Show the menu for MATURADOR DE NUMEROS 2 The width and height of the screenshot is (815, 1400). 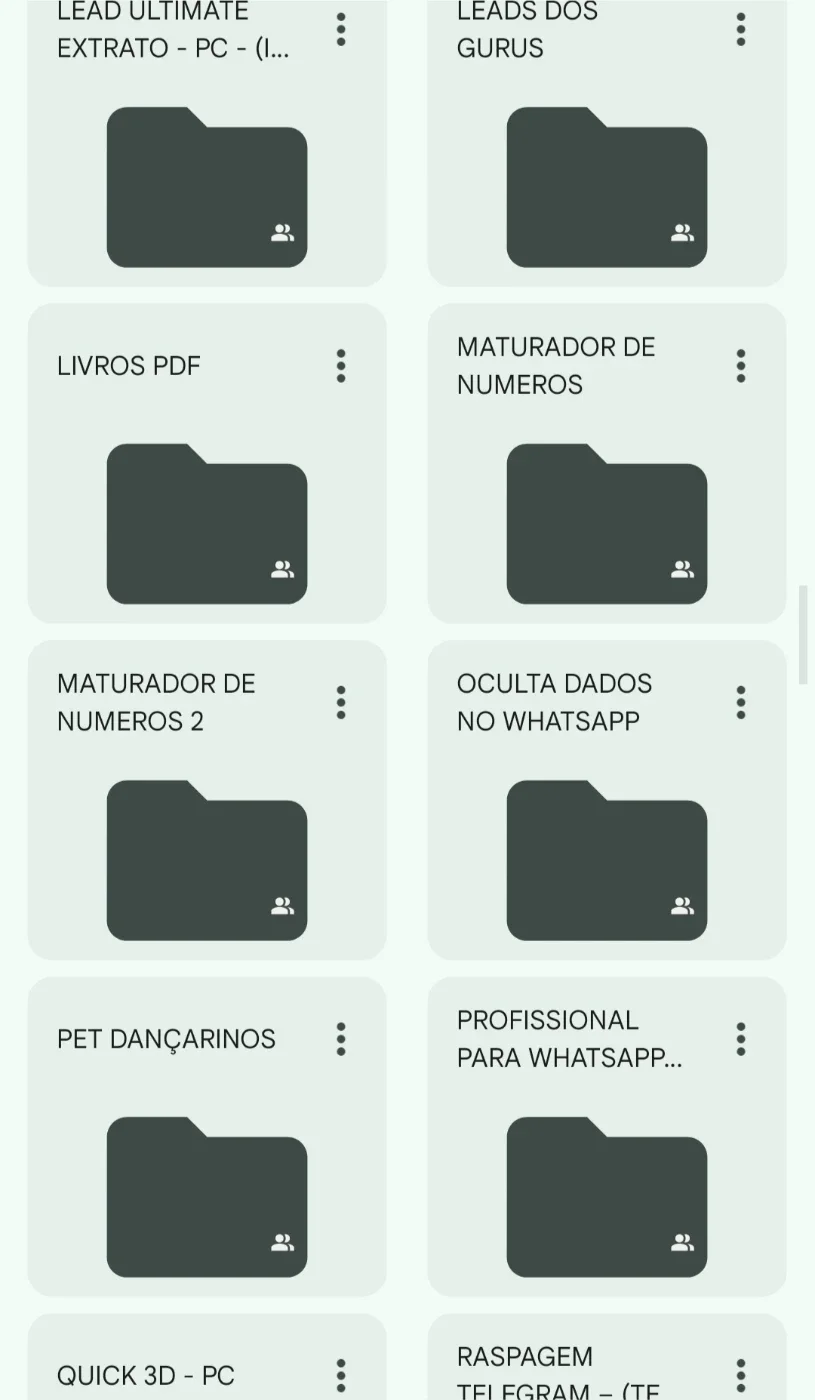[341, 702]
